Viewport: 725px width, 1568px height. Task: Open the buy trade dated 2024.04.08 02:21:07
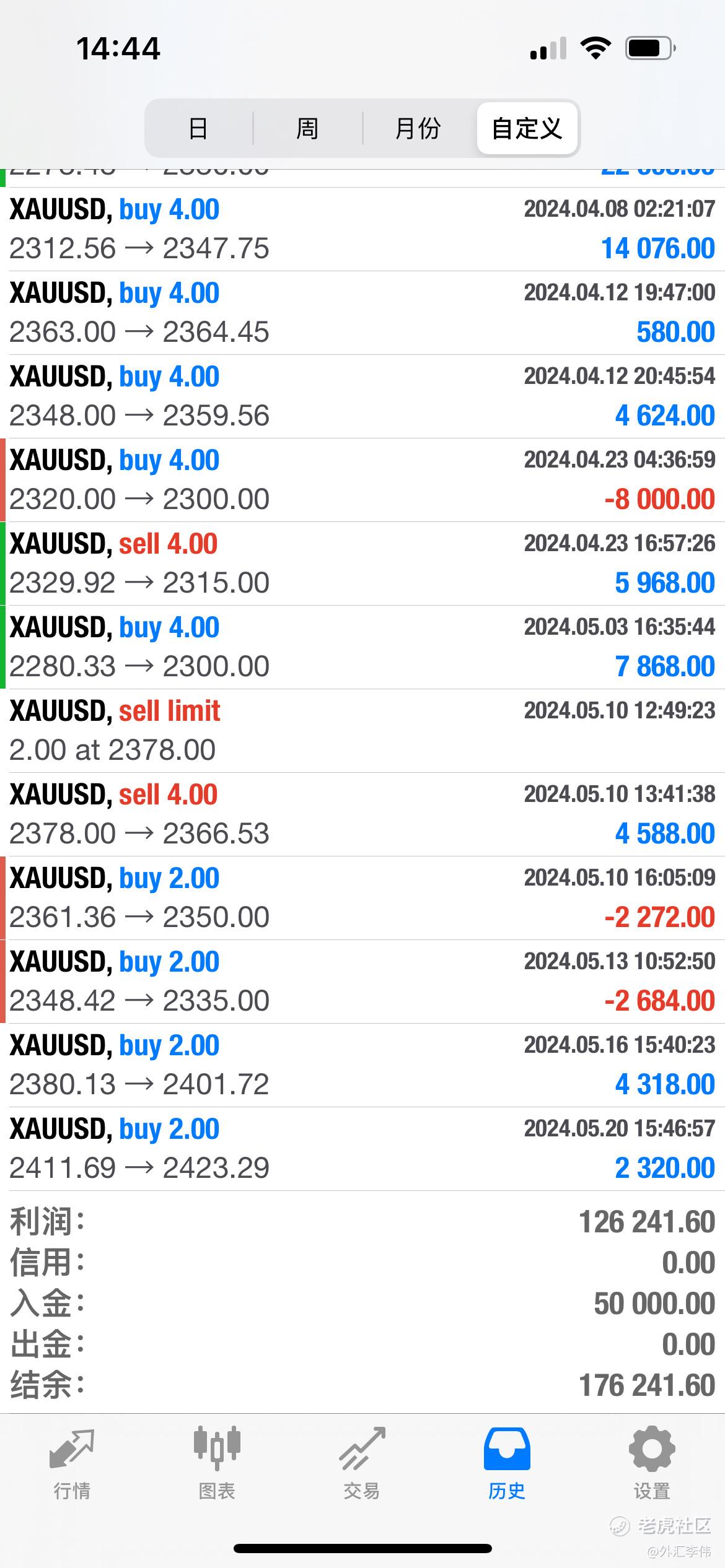pos(362,229)
